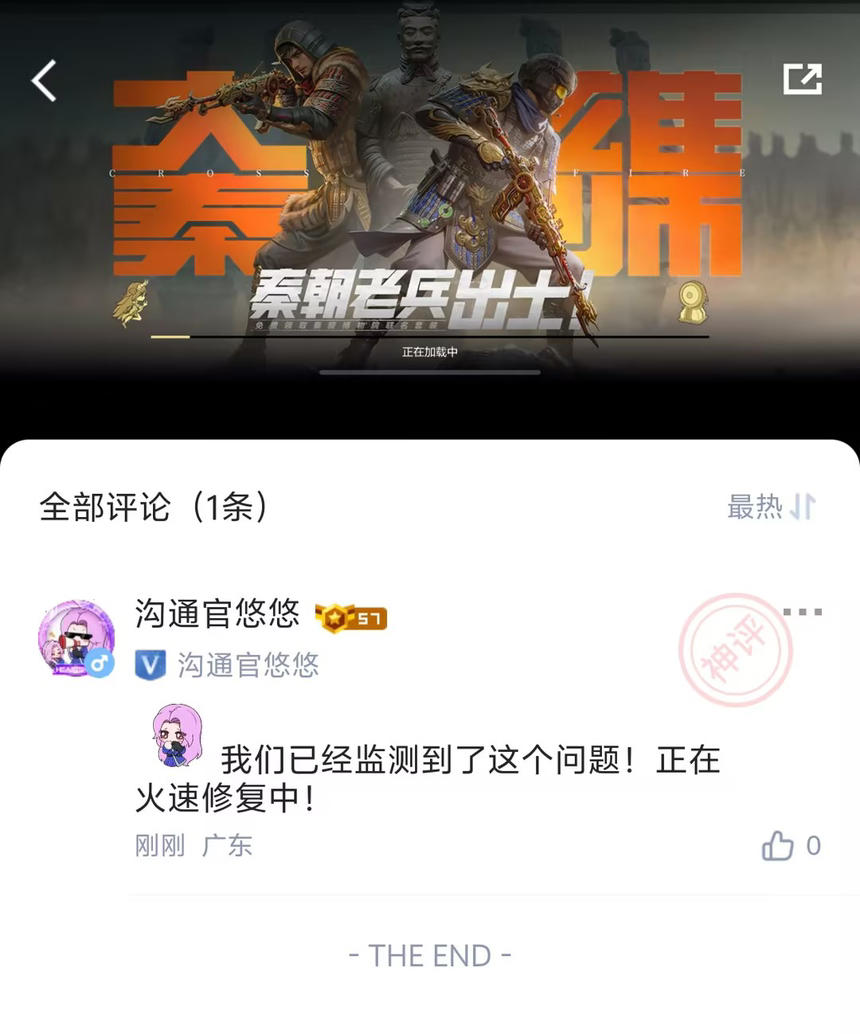860x1034 pixels.
Task: Go back using the top-left arrow
Action: [x=45, y=81]
